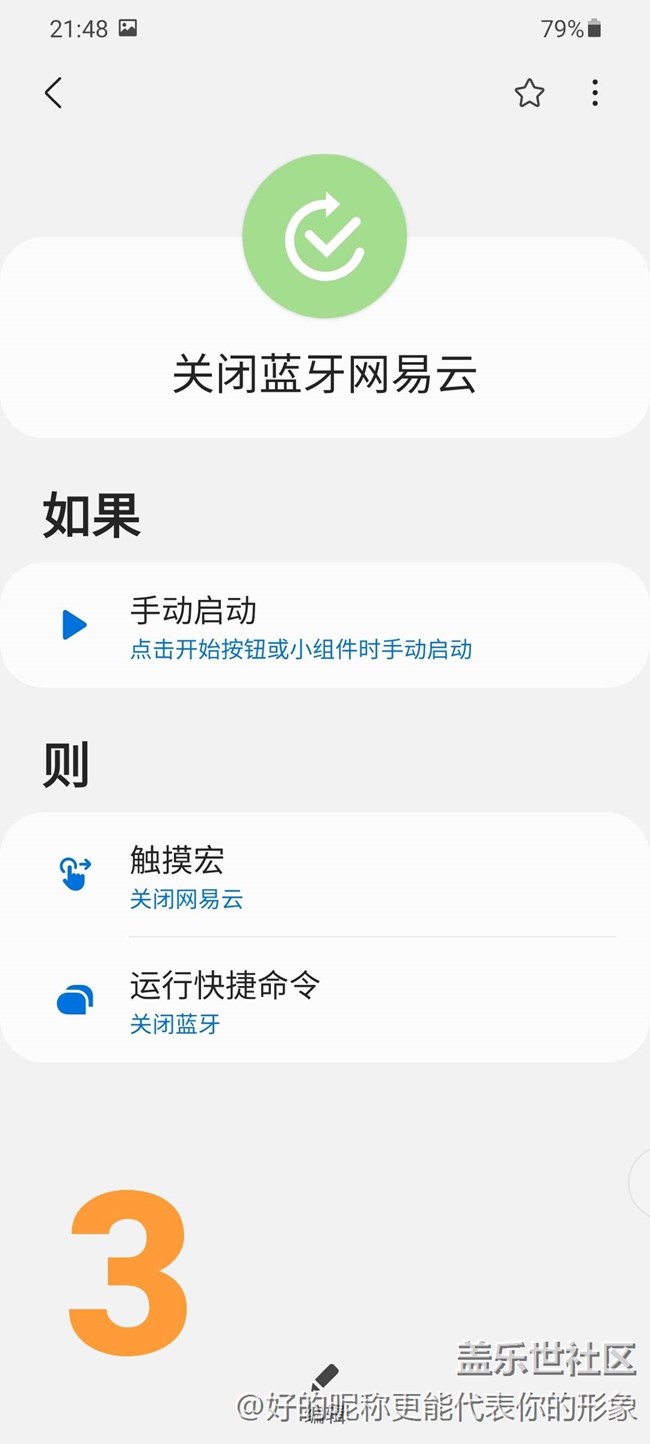
Task: Tap the pencil edit button
Action: coord(325,1379)
